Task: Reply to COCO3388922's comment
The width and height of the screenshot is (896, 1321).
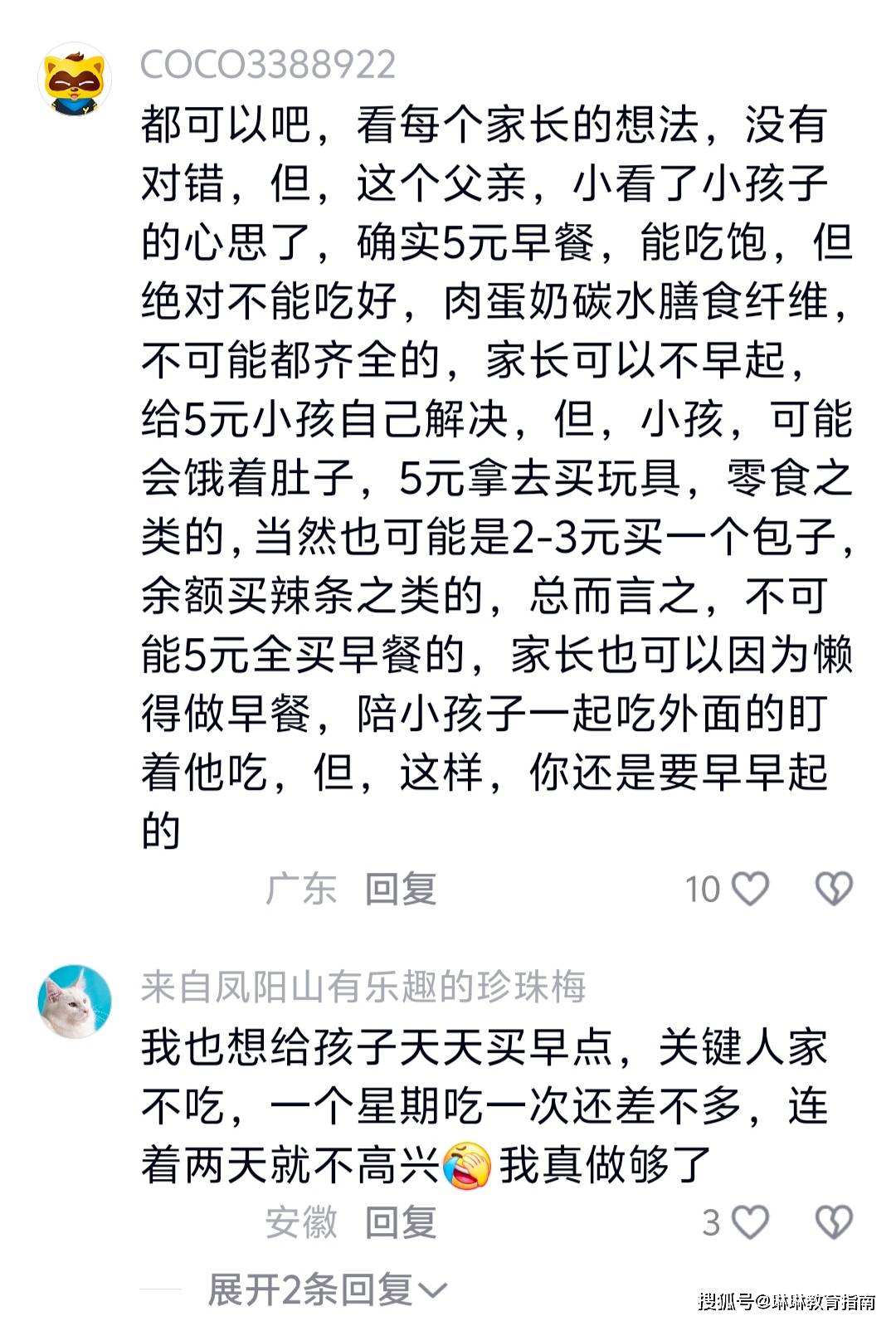Action: [x=400, y=890]
